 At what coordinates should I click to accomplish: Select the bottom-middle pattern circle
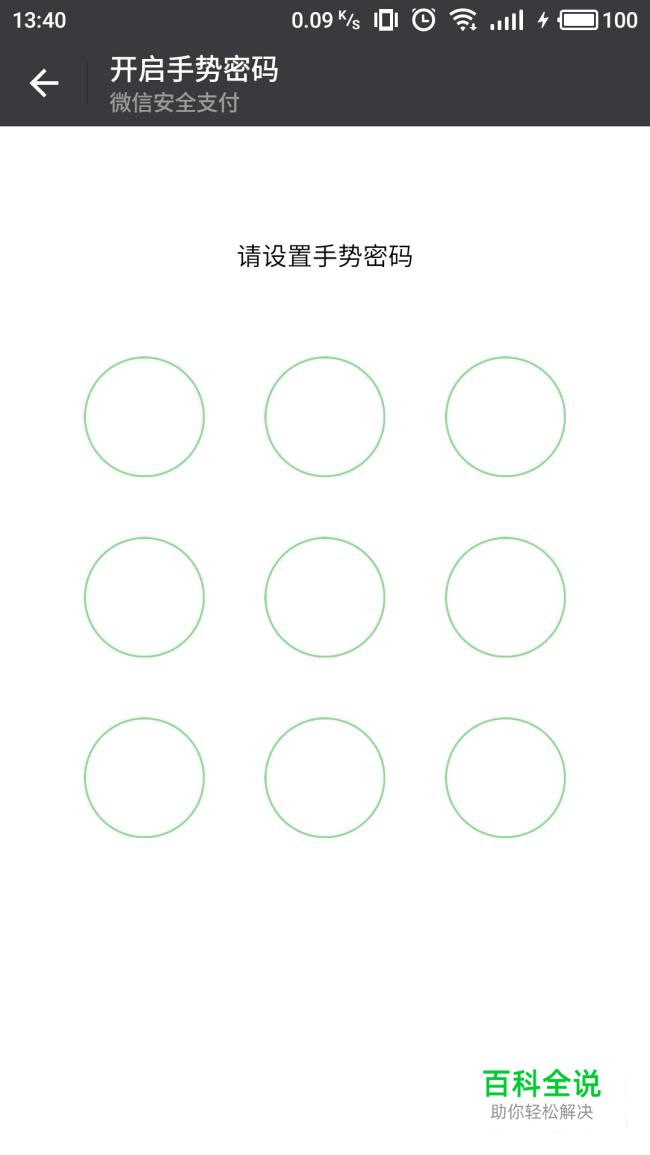coord(325,778)
